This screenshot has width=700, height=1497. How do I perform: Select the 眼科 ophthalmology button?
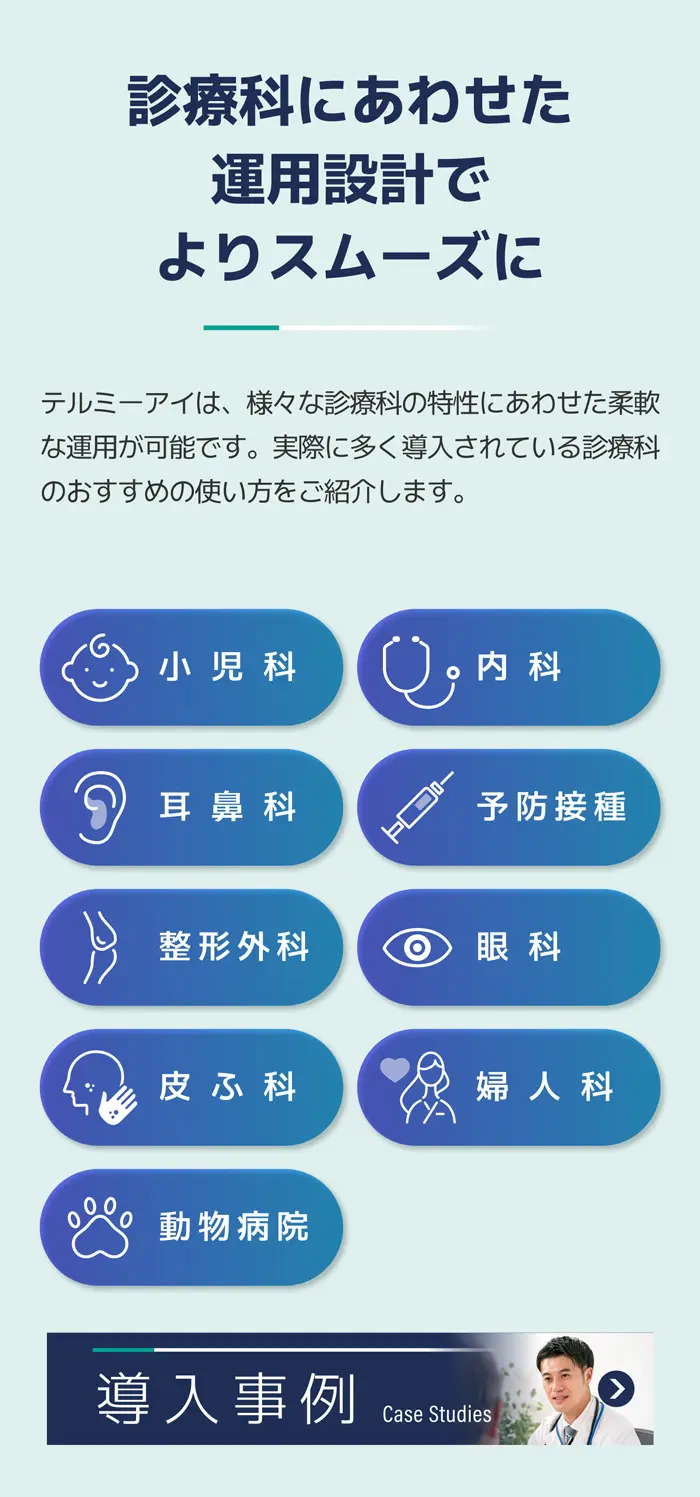click(509, 947)
